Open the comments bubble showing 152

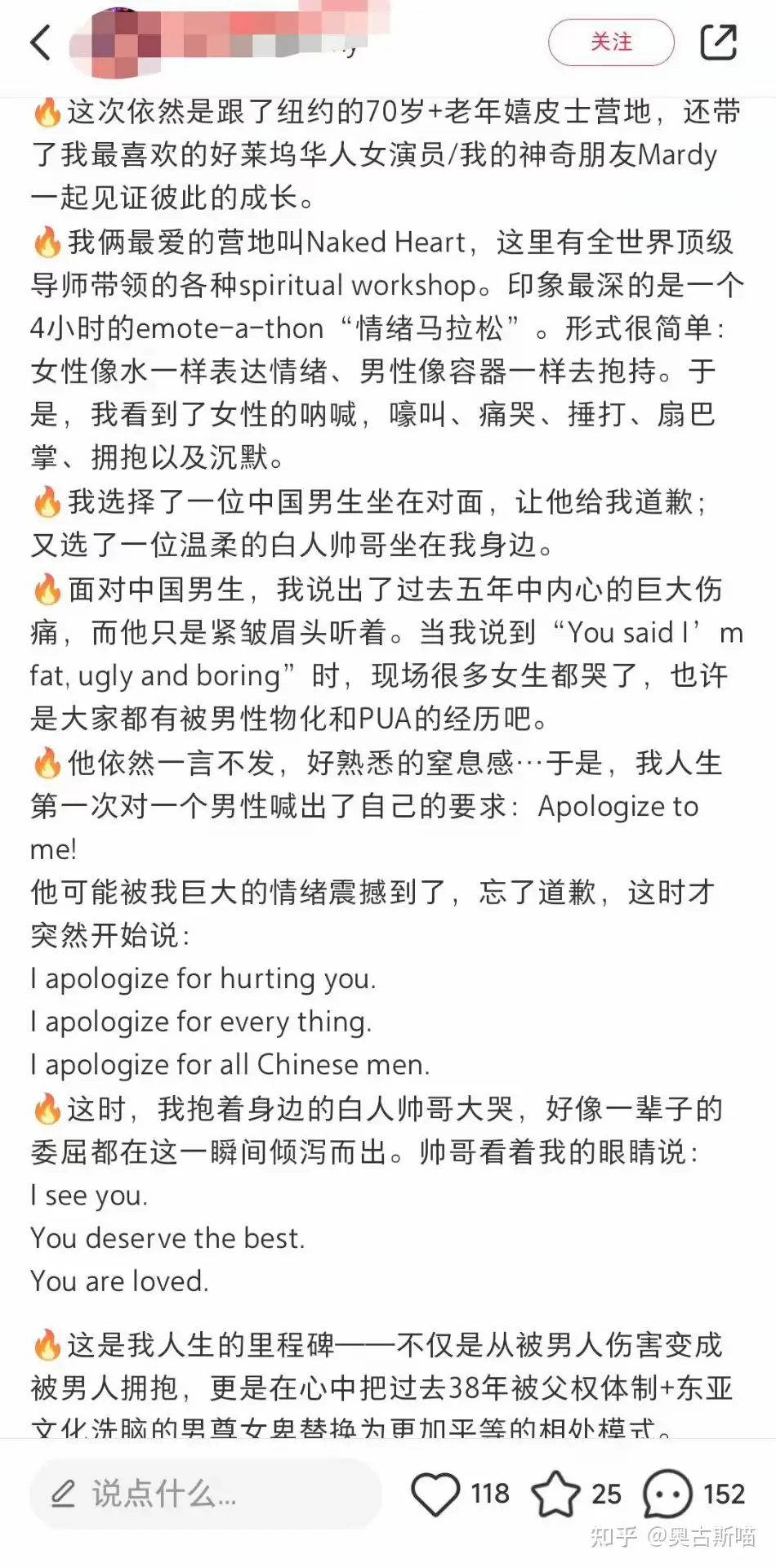pos(668,1494)
